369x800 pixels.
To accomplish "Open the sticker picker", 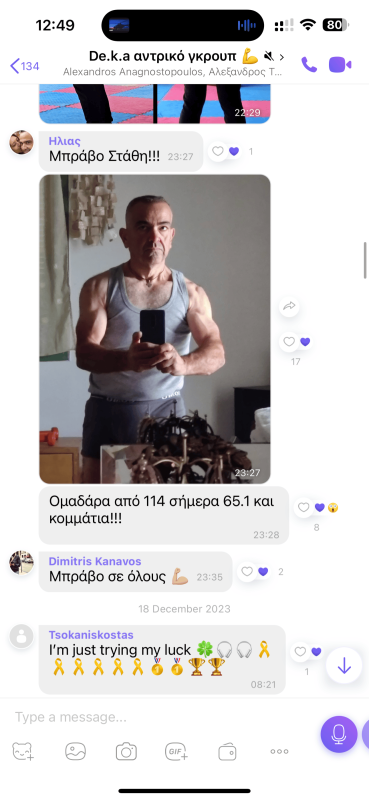I will coord(23,751).
